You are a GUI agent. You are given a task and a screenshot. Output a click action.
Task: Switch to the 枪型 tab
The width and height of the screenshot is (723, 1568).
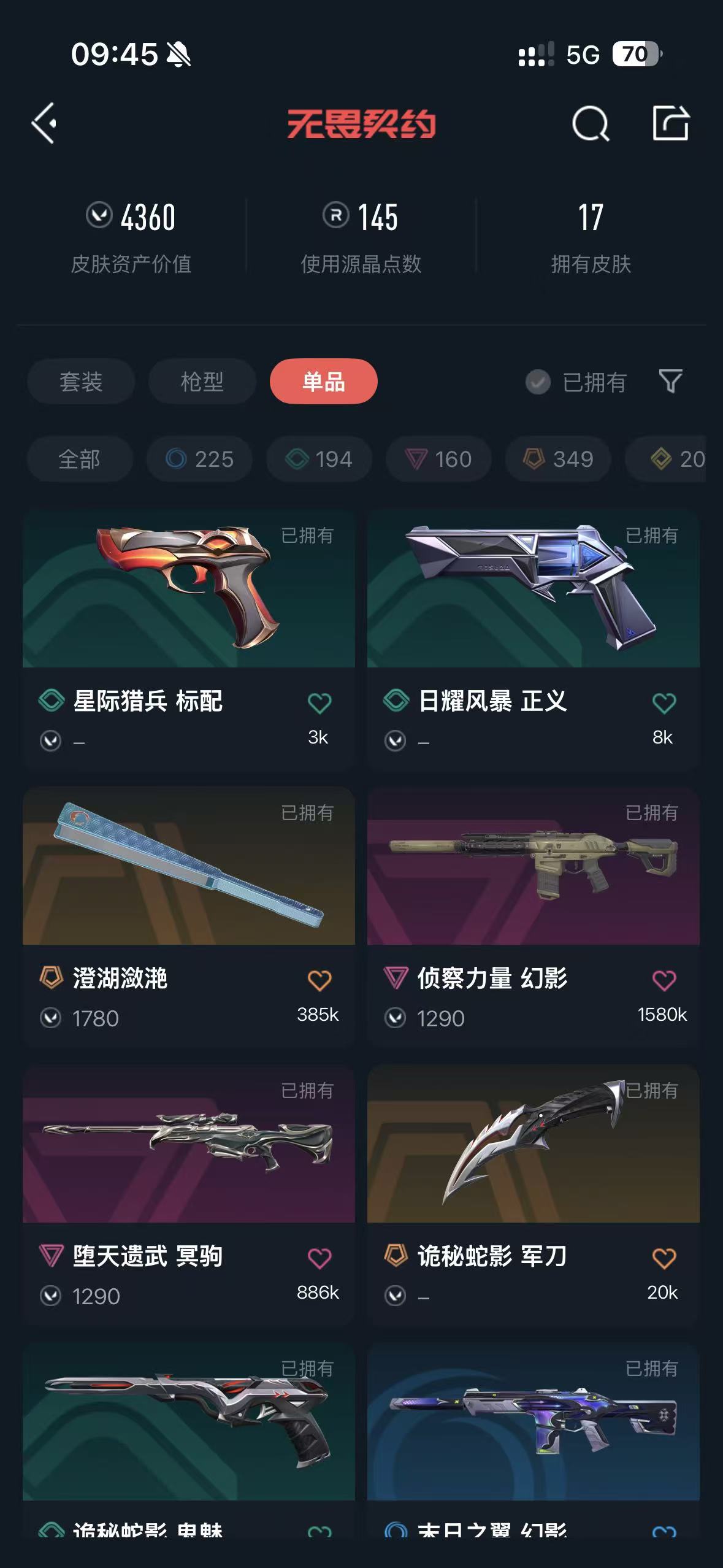point(202,382)
